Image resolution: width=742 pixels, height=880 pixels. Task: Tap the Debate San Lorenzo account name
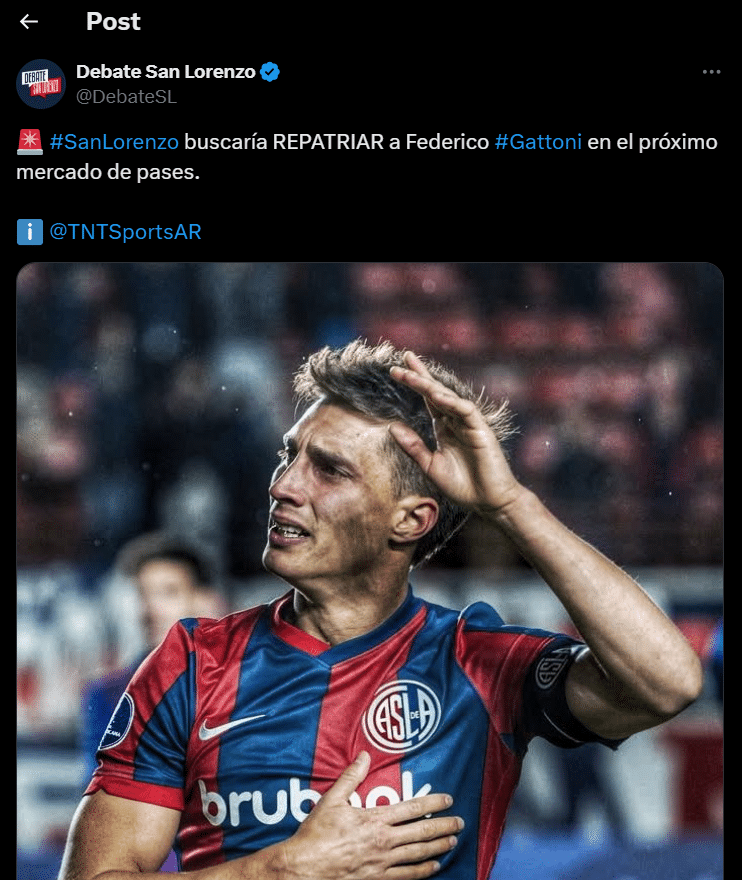point(166,72)
